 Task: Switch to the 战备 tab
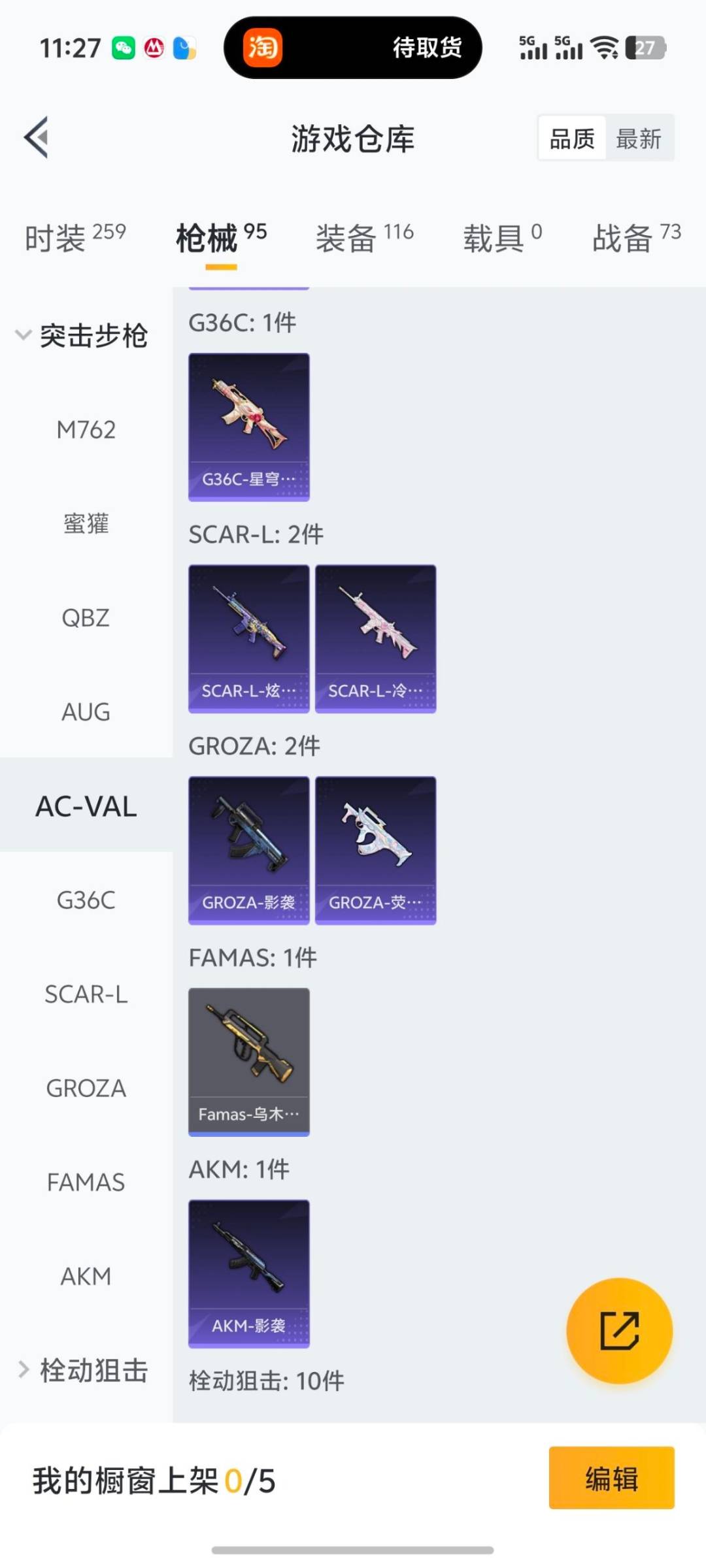[x=636, y=237]
